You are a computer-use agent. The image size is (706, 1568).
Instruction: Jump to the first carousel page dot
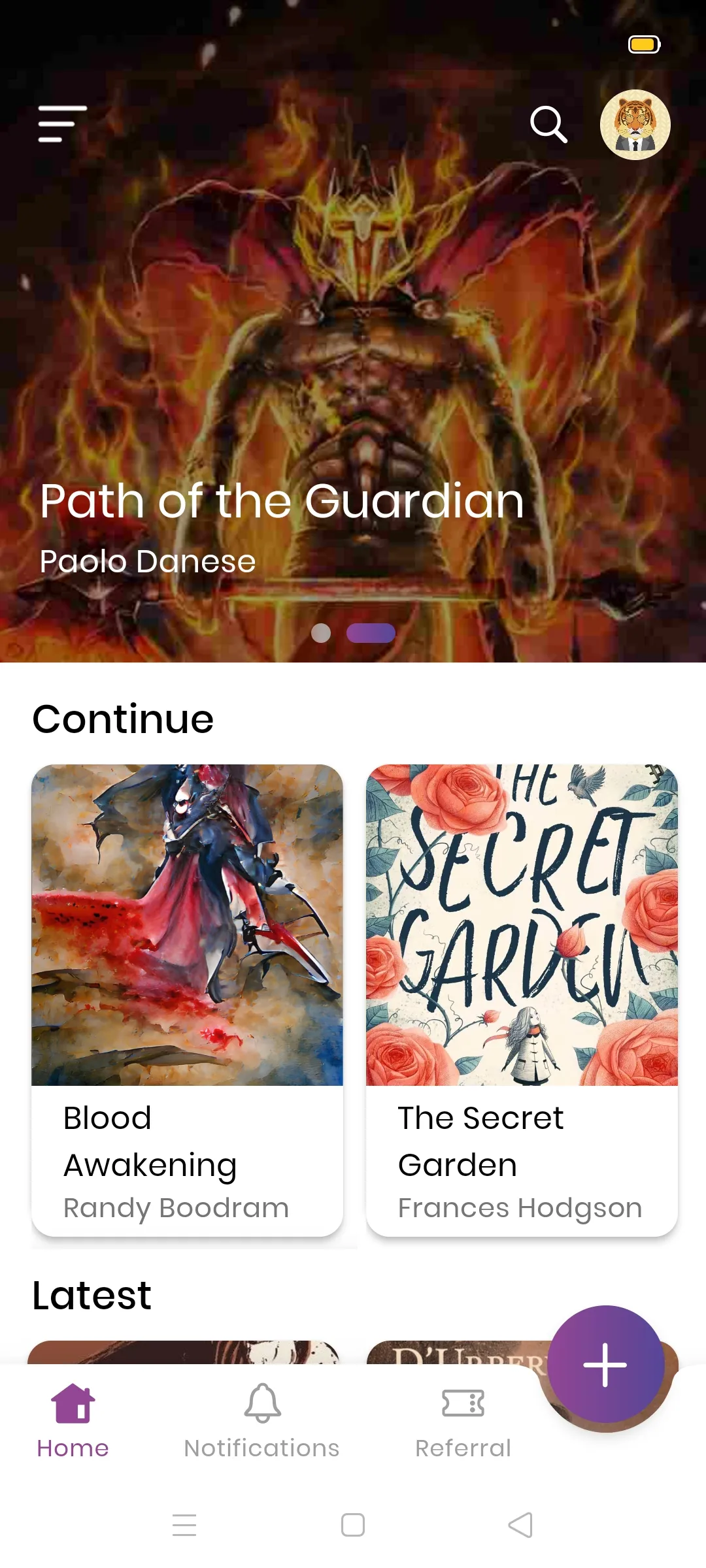point(321,633)
